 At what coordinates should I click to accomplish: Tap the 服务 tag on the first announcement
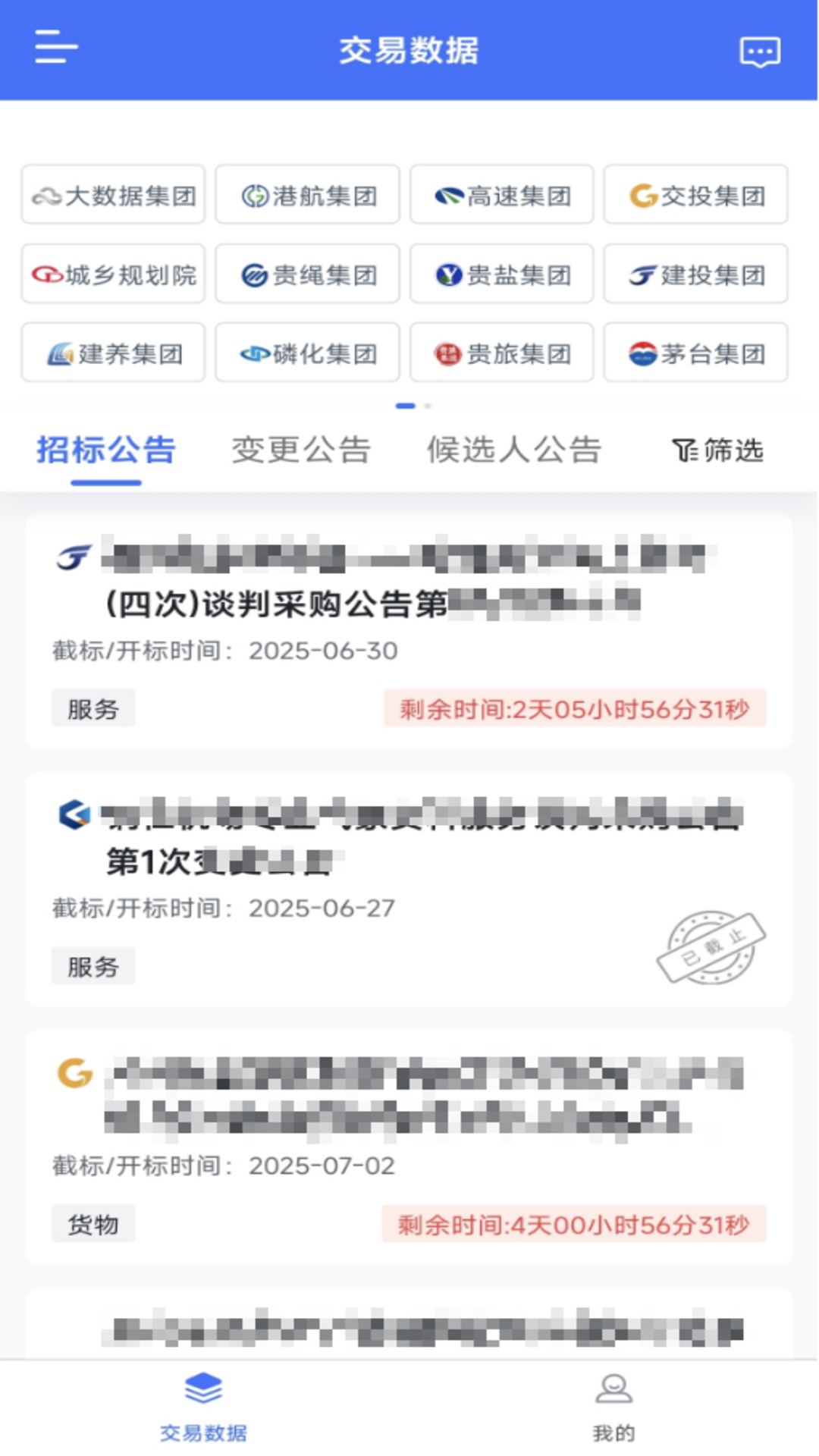(94, 708)
